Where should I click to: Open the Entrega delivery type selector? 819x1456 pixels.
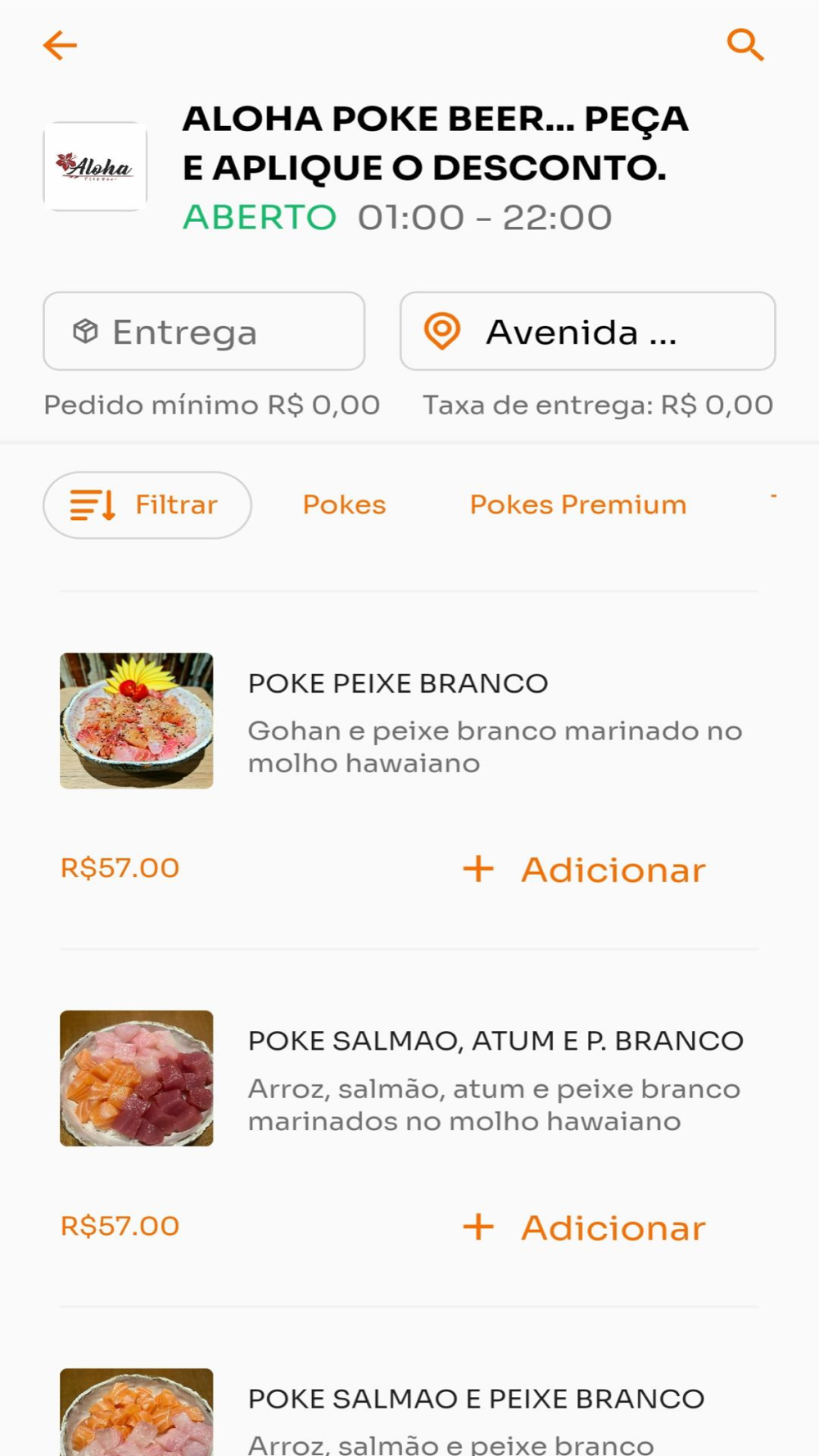click(204, 332)
